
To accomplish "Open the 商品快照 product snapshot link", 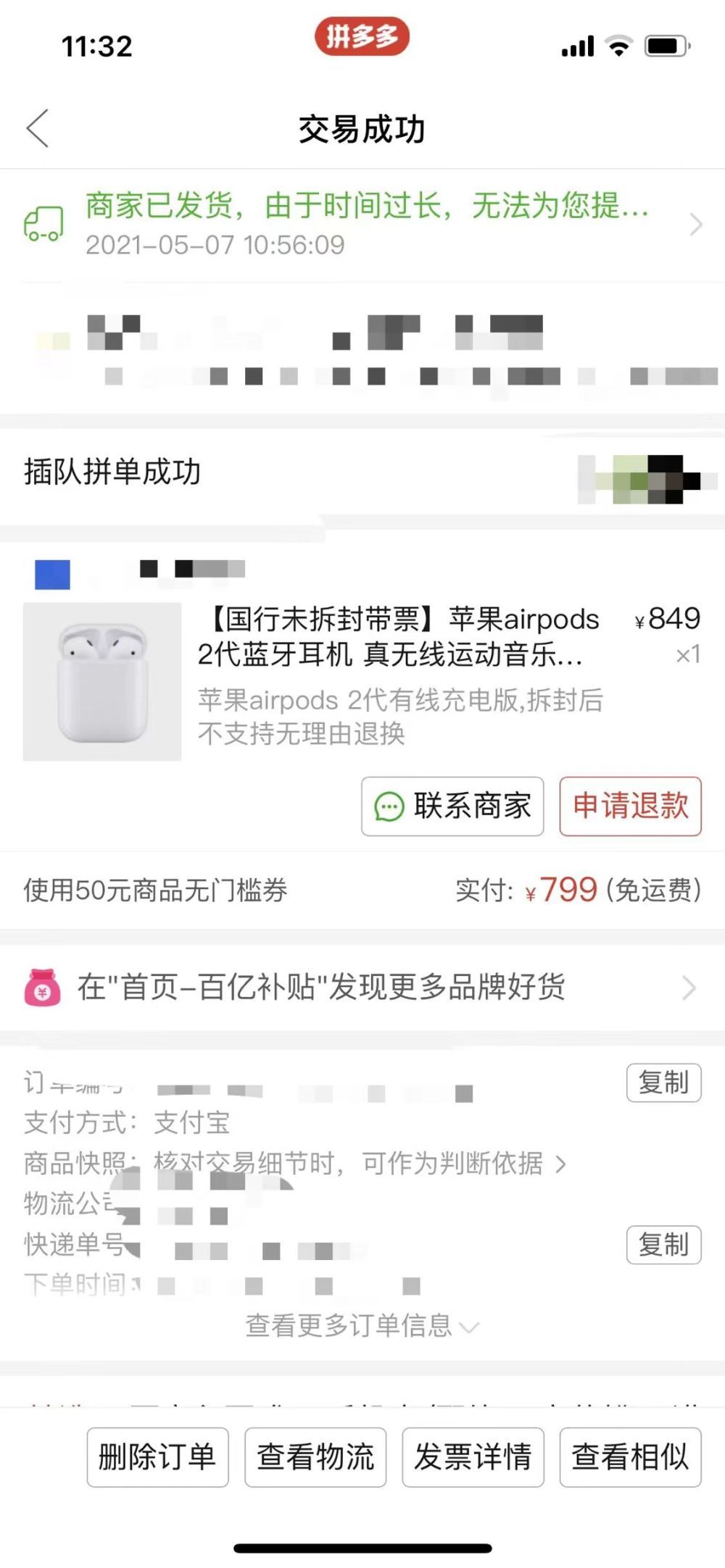I will [359, 1164].
